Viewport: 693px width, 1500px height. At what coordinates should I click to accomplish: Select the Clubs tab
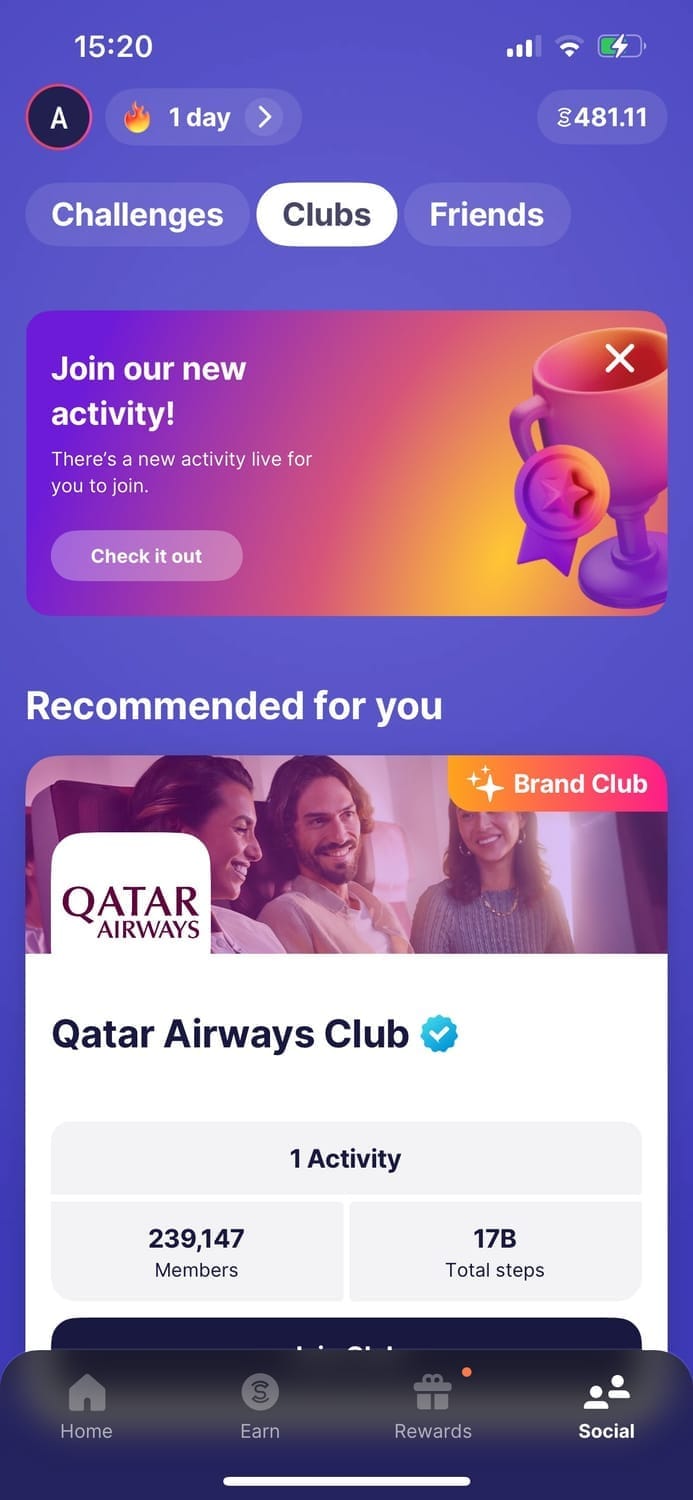coord(327,215)
